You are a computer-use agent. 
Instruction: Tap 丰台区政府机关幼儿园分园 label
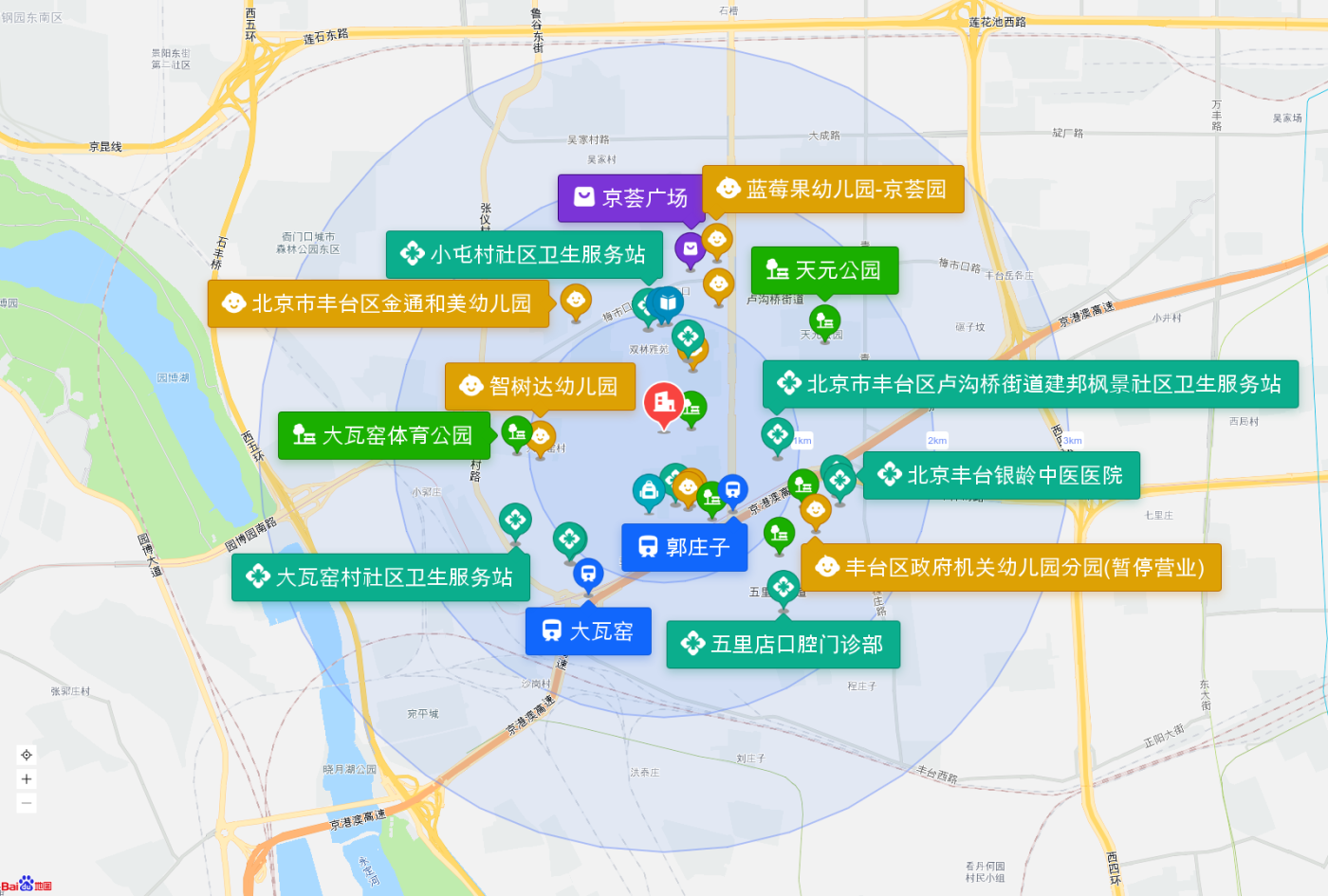[1010, 567]
